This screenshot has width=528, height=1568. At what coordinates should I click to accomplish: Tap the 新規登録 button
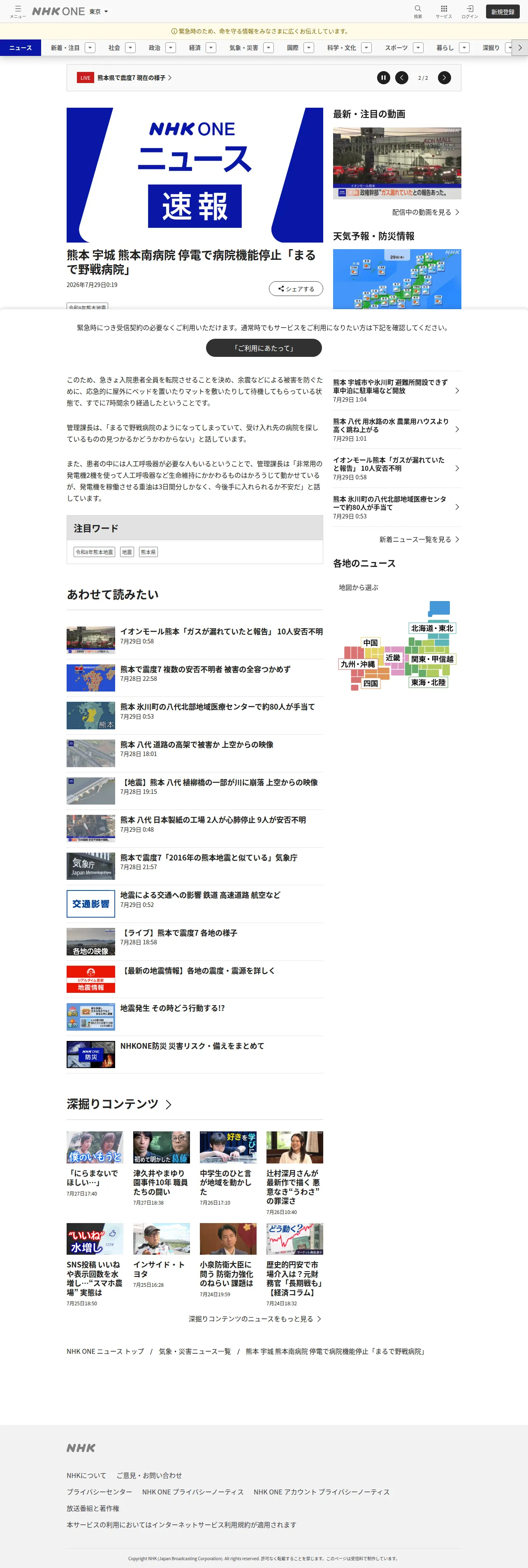tap(503, 12)
